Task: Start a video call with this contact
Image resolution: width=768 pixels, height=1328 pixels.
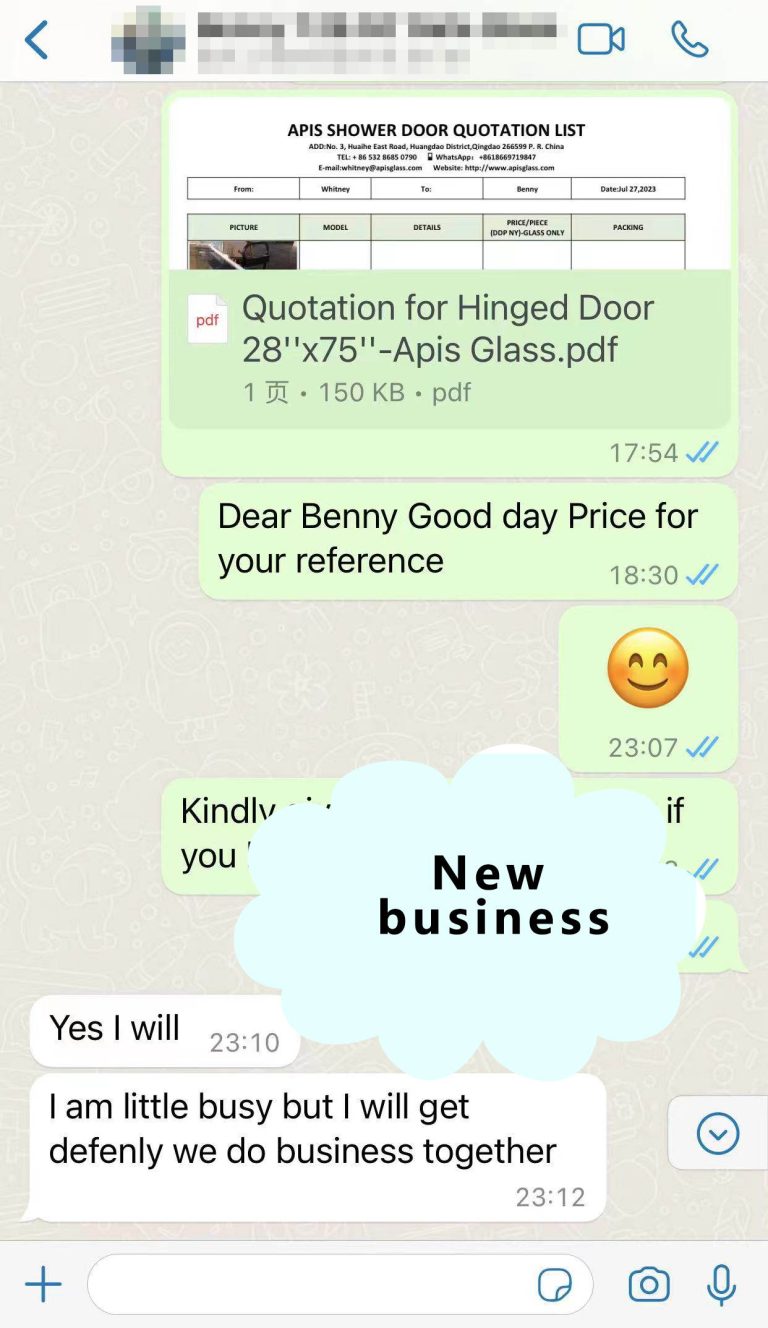Action: point(601,40)
